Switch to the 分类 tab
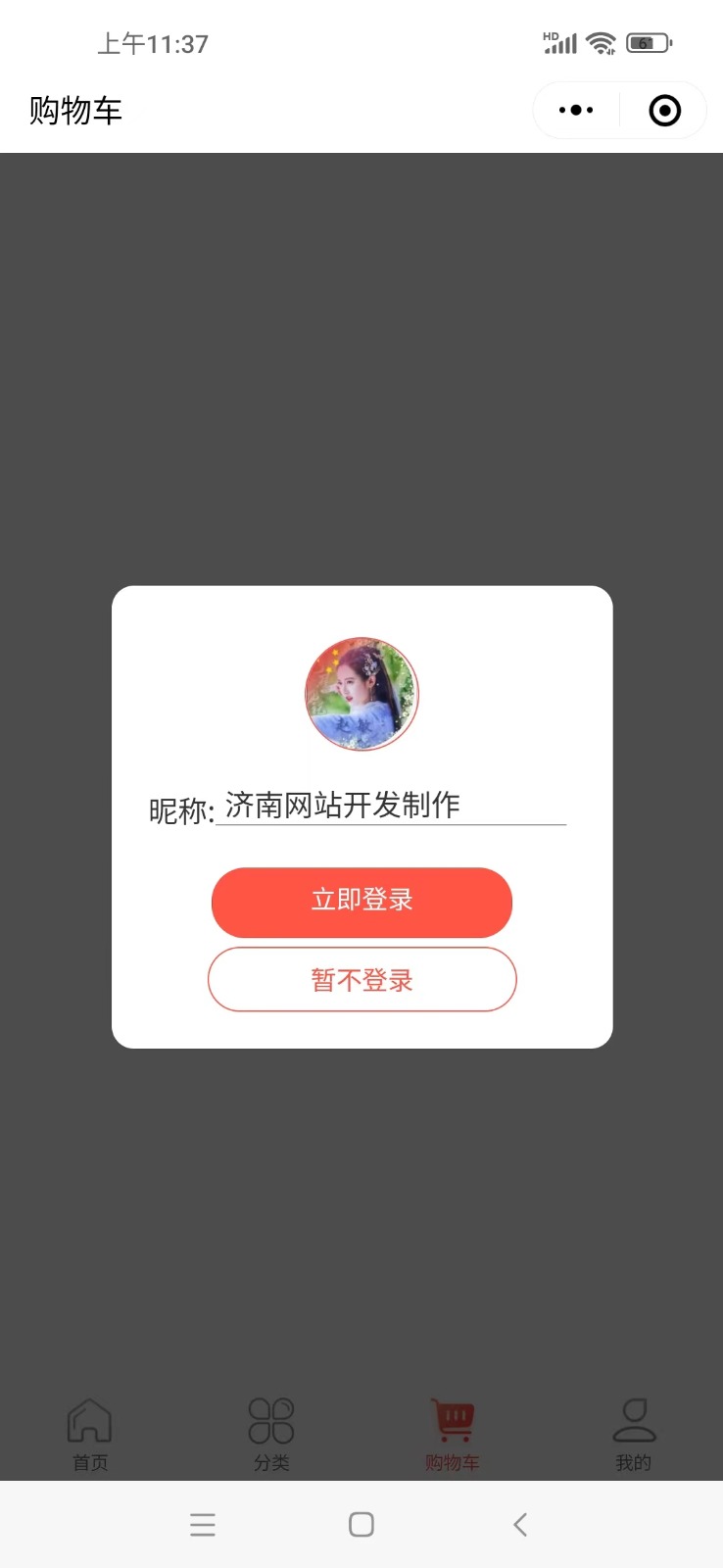This screenshot has height=1568, width=723. 271,1435
